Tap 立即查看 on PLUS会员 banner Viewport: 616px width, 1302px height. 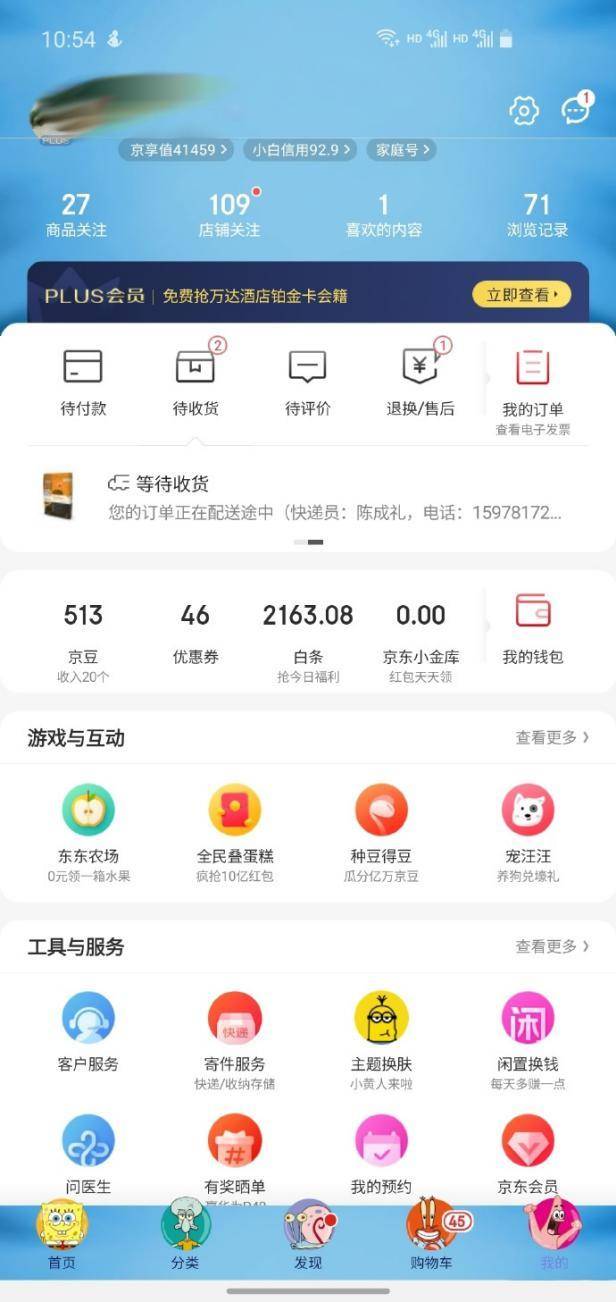[x=528, y=295]
